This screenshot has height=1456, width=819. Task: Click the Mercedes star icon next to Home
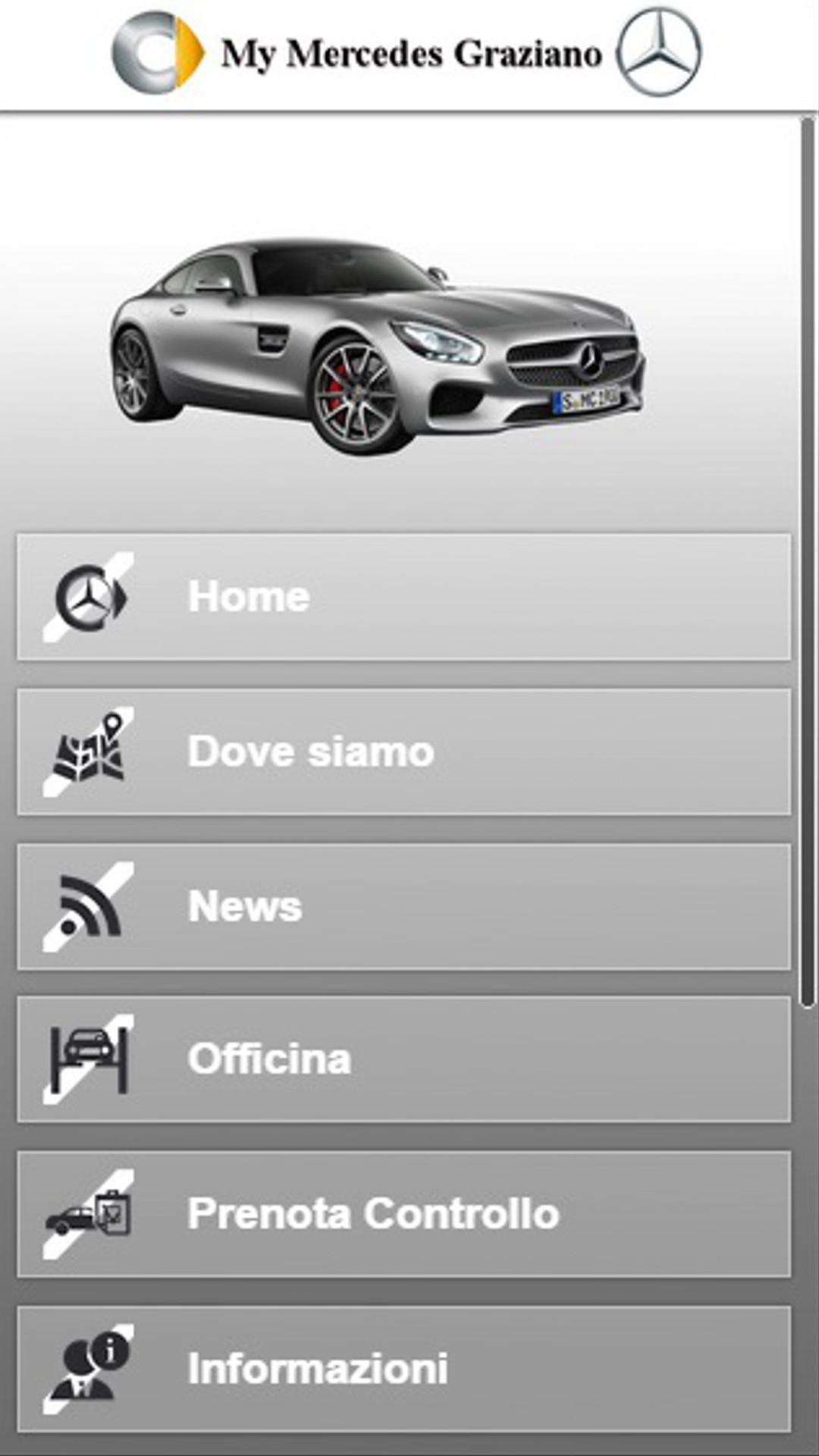91,597
